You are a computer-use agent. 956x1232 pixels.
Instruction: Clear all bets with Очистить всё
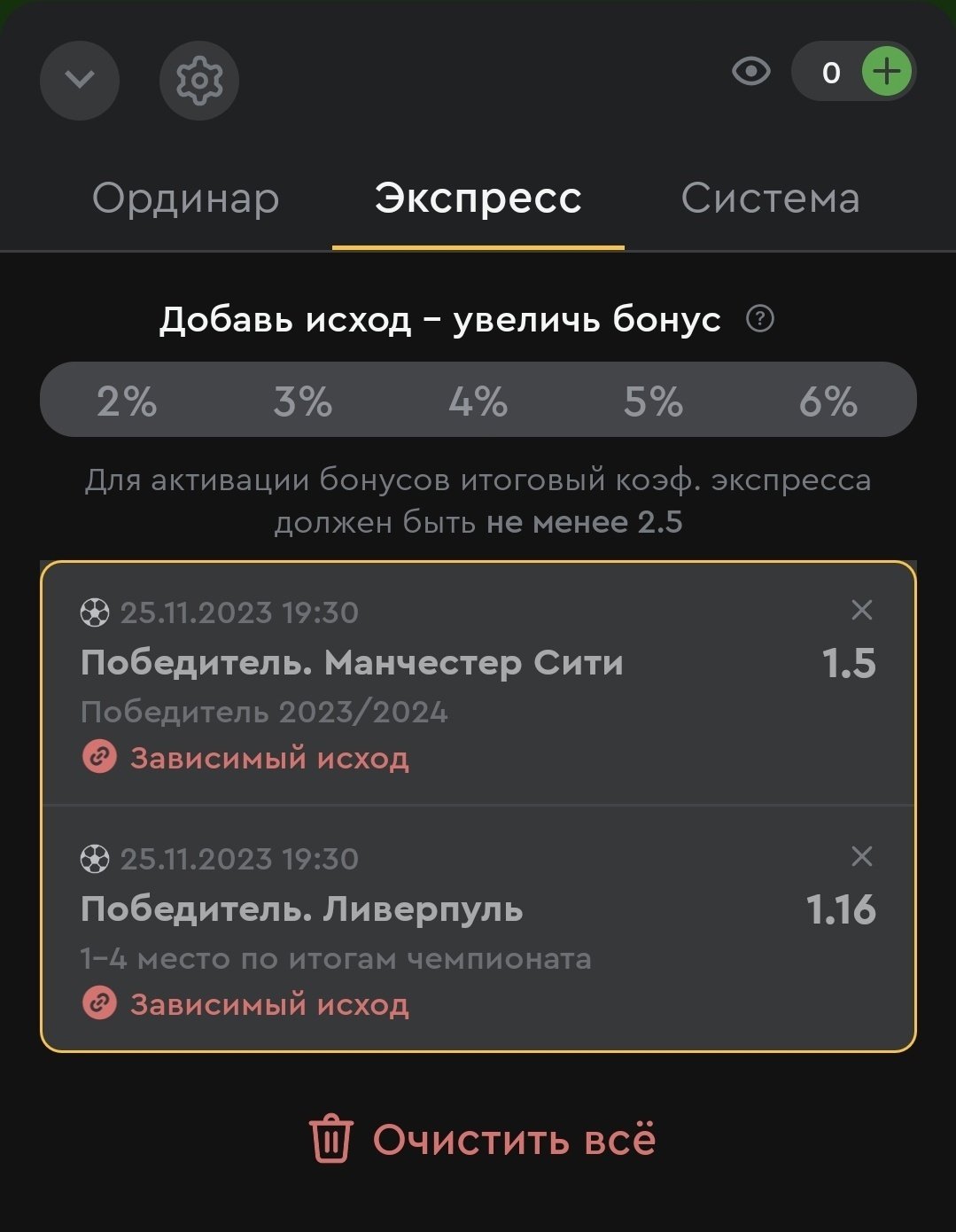coord(483,1140)
